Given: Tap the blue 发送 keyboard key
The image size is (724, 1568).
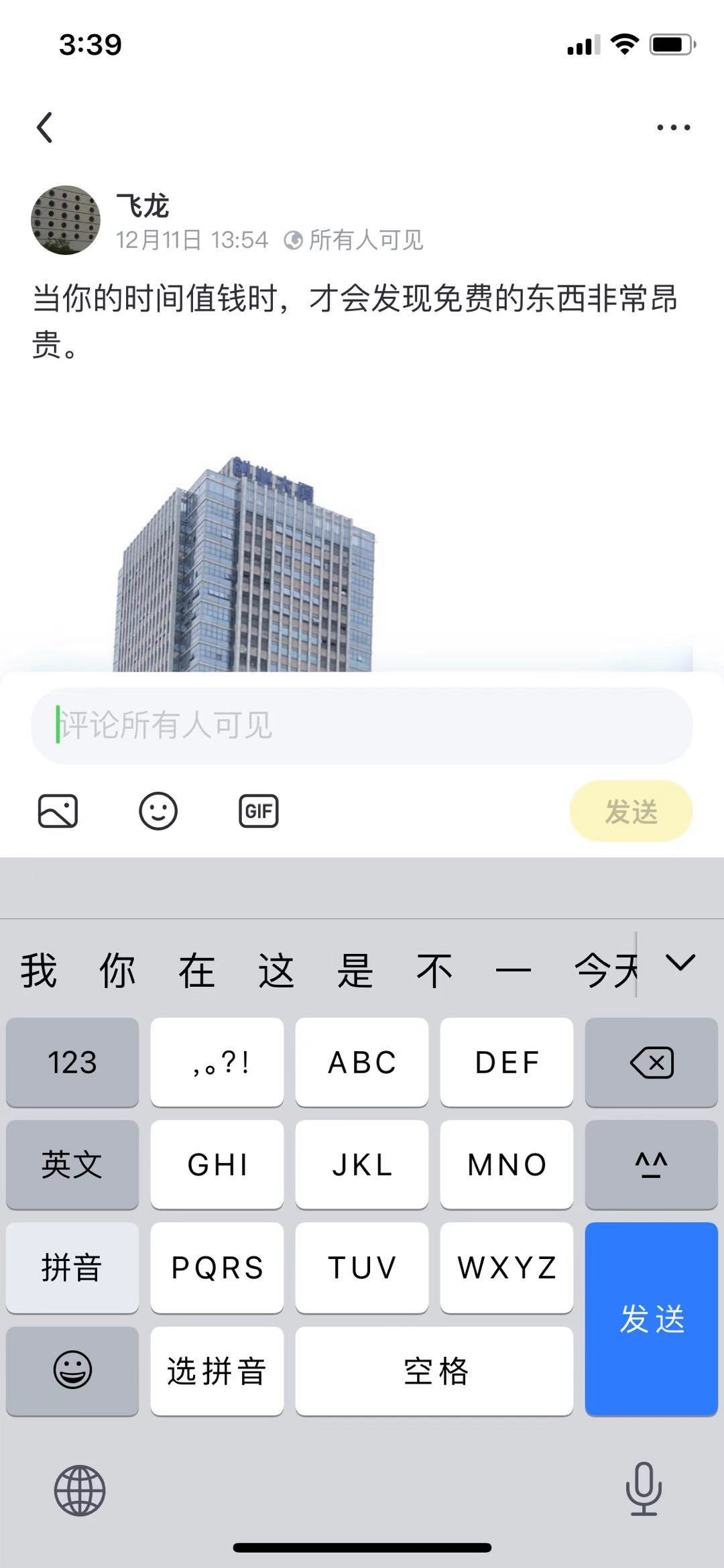Looking at the screenshot, I should 651,1319.
